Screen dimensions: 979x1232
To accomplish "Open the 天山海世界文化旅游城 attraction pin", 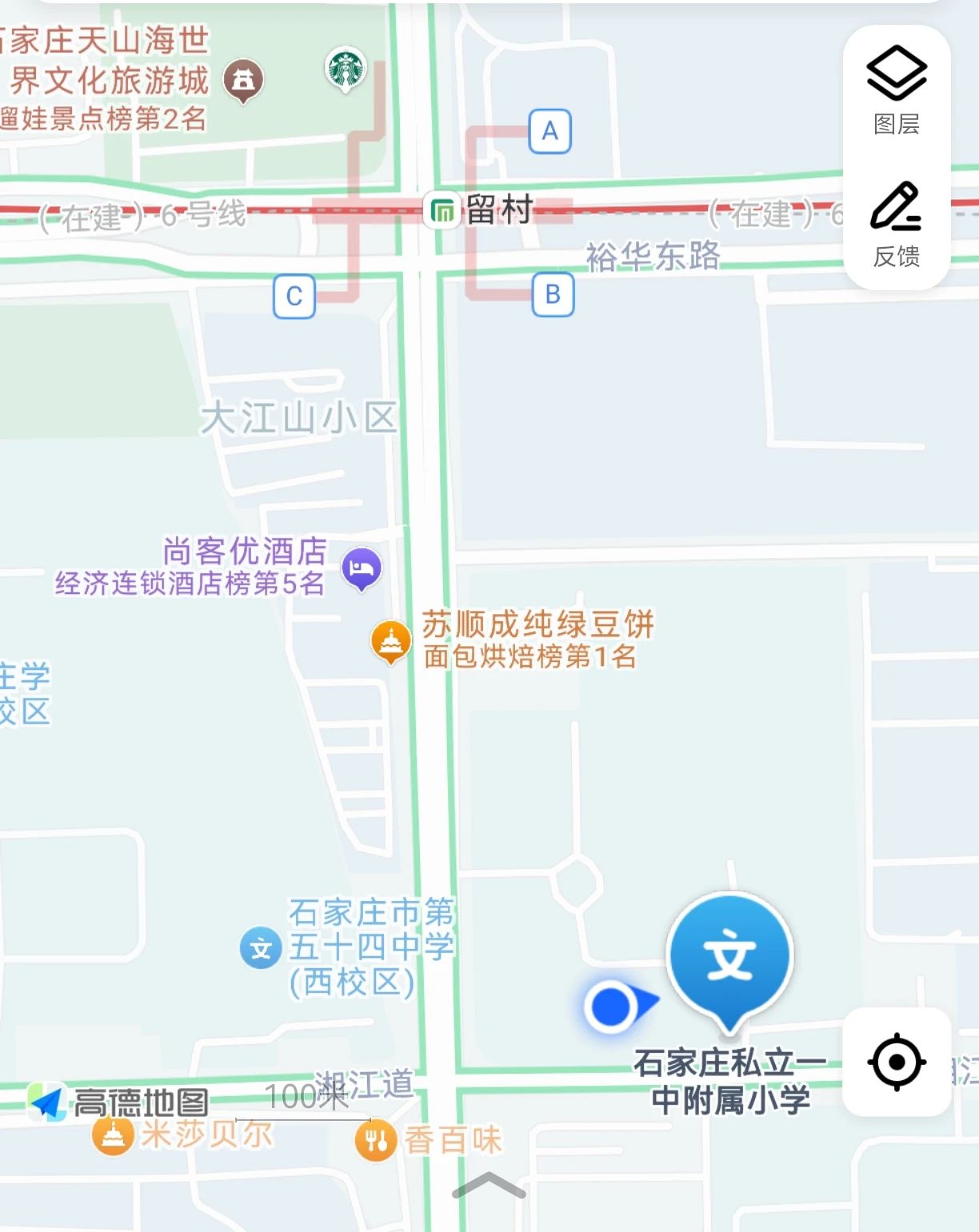I will point(243,80).
